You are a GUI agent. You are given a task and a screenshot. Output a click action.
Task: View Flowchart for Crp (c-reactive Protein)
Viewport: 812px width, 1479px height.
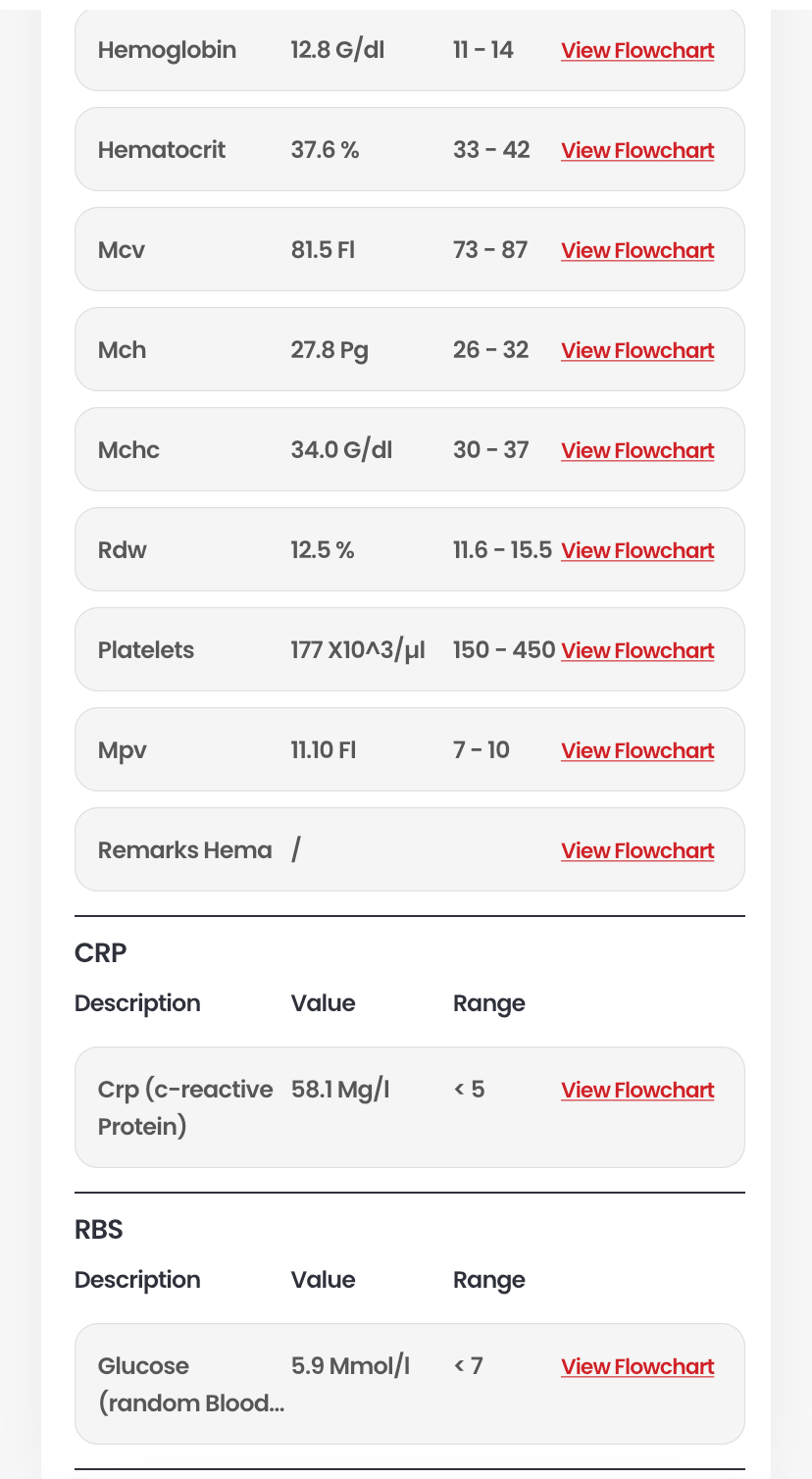pos(637,1090)
